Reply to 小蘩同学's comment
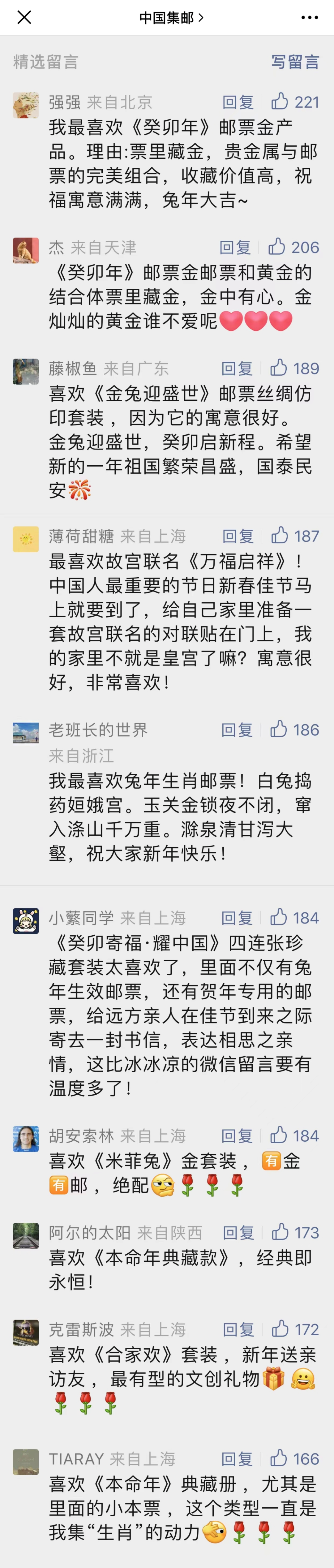The image size is (334, 1568). pyautogui.click(x=237, y=917)
